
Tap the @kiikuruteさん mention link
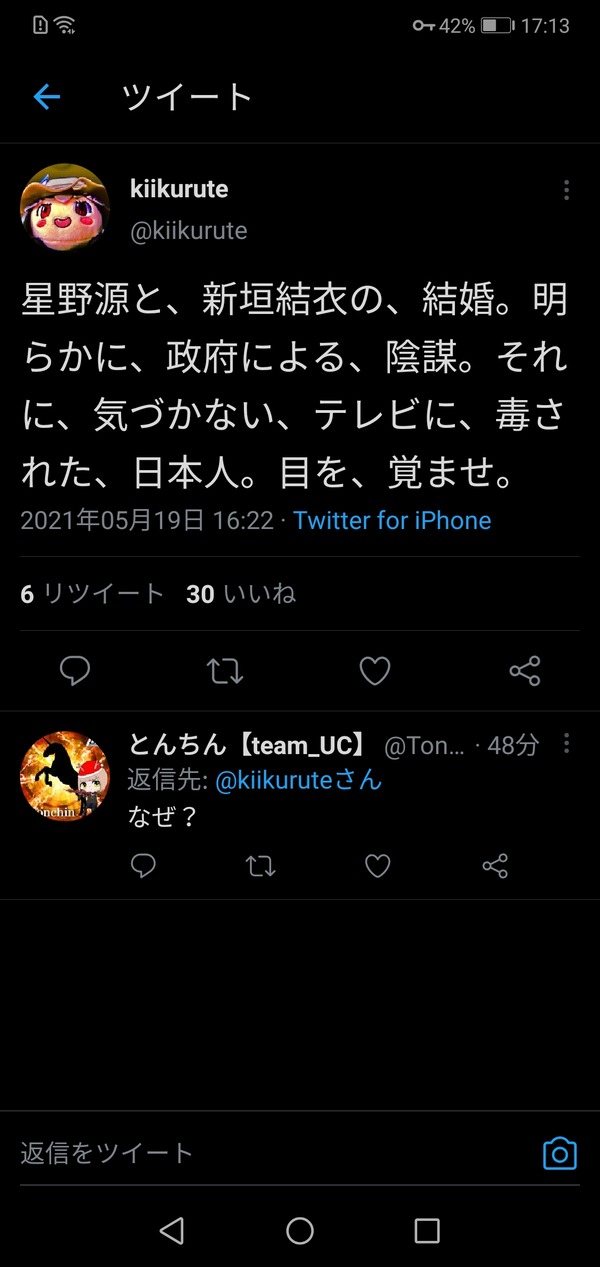(x=299, y=780)
